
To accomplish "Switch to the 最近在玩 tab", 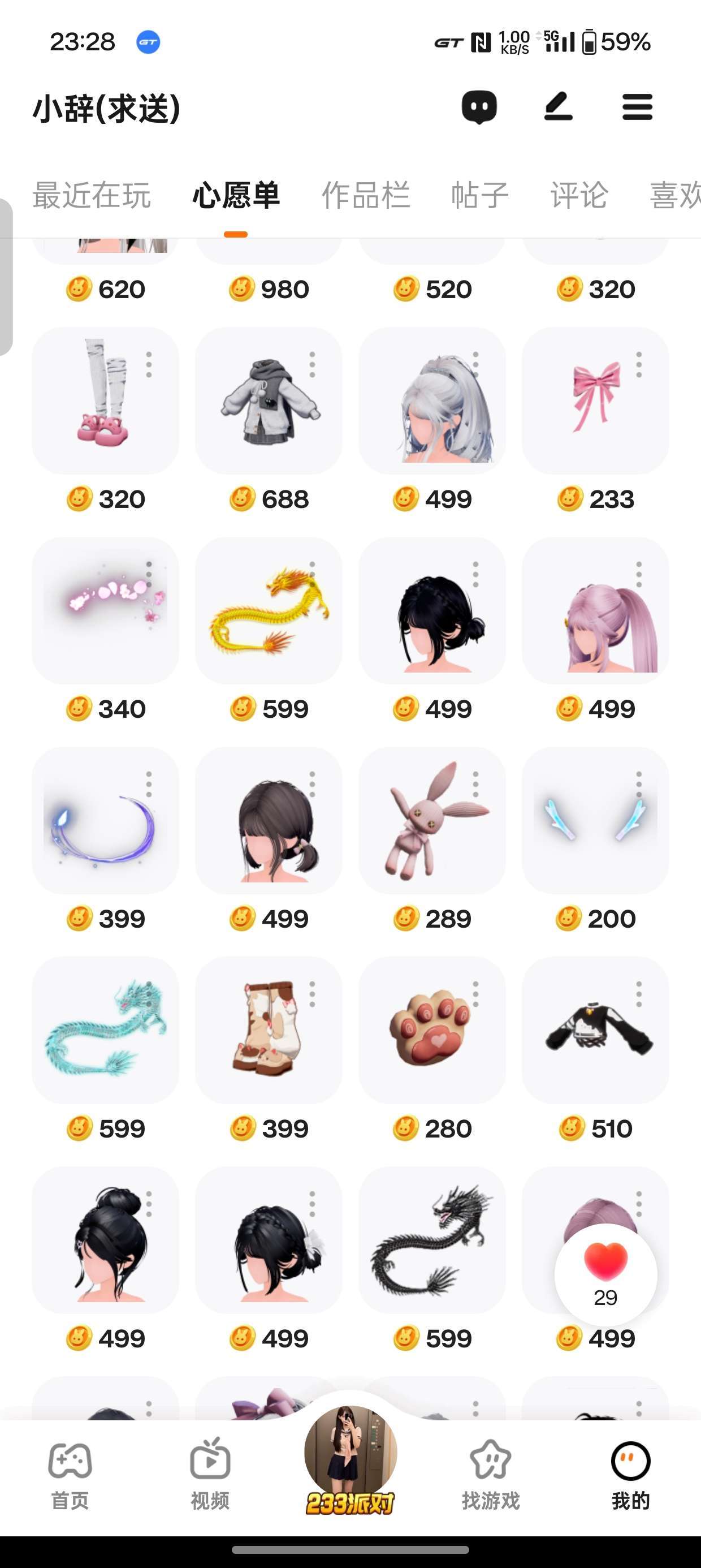I will (x=91, y=195).
